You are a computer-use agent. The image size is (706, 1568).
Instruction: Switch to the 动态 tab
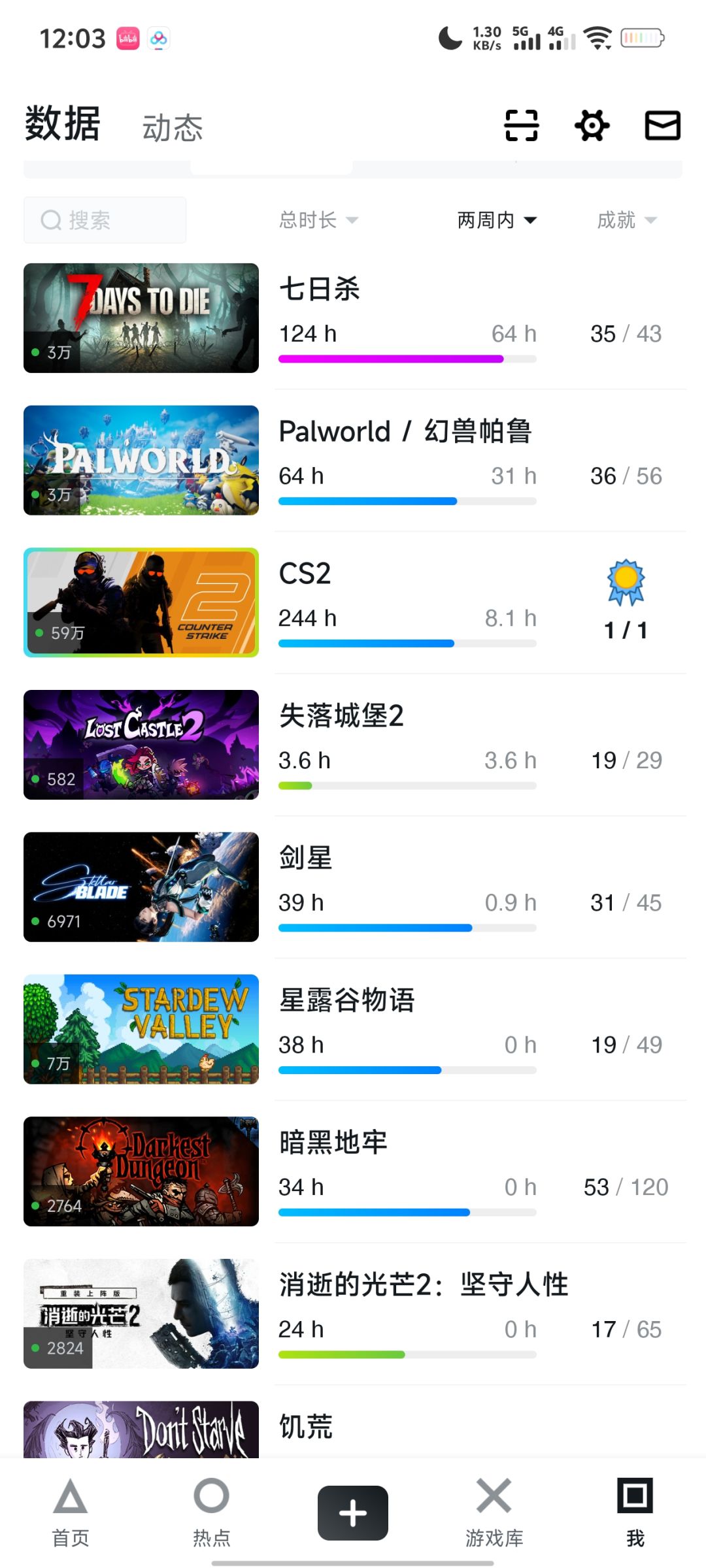click(x=173, y=127)
